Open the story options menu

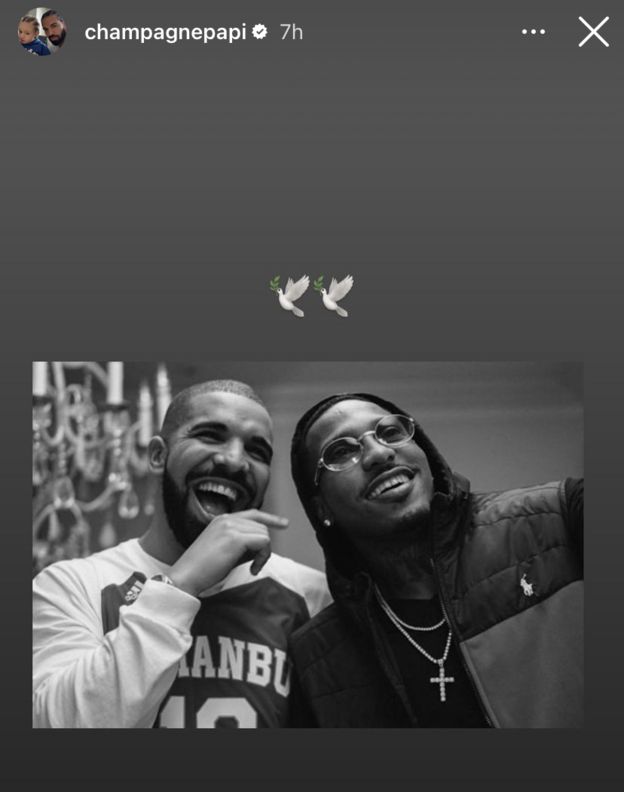pos(535,32)
